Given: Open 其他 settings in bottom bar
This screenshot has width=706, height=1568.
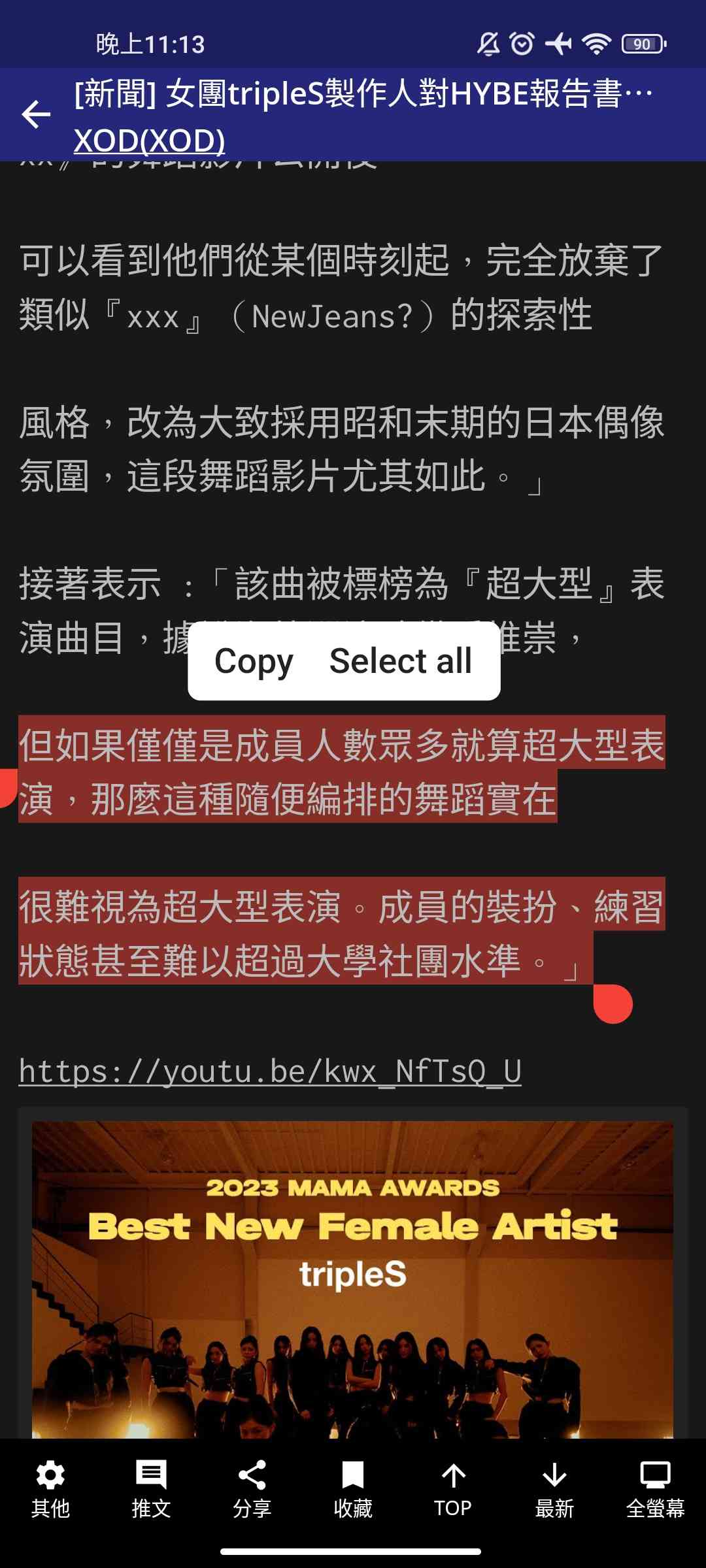Looking at the screenshot, I should tap(50, 1489).
